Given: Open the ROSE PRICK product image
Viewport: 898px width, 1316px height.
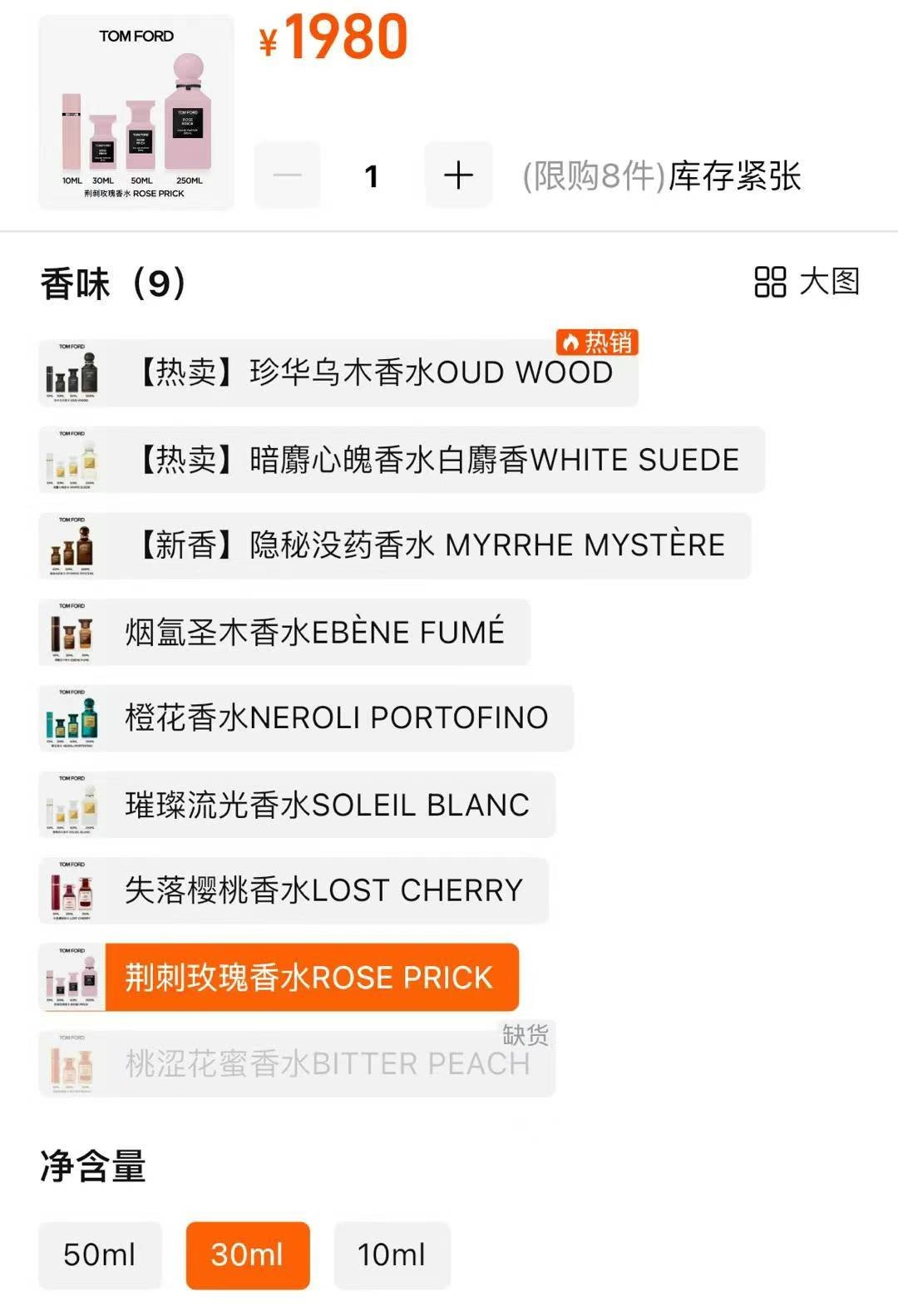Looking at the screenshot, I should (136, 112).
